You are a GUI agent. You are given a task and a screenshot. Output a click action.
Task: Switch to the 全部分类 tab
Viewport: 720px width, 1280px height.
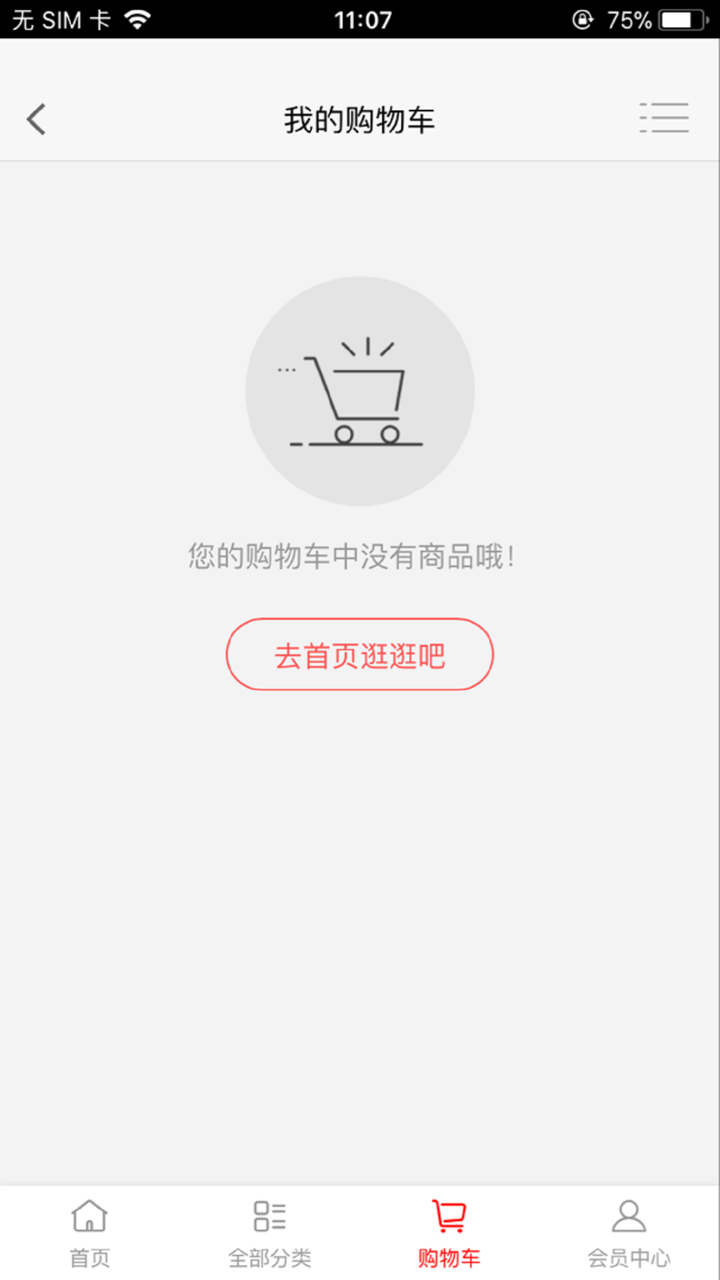(268, 1259)
